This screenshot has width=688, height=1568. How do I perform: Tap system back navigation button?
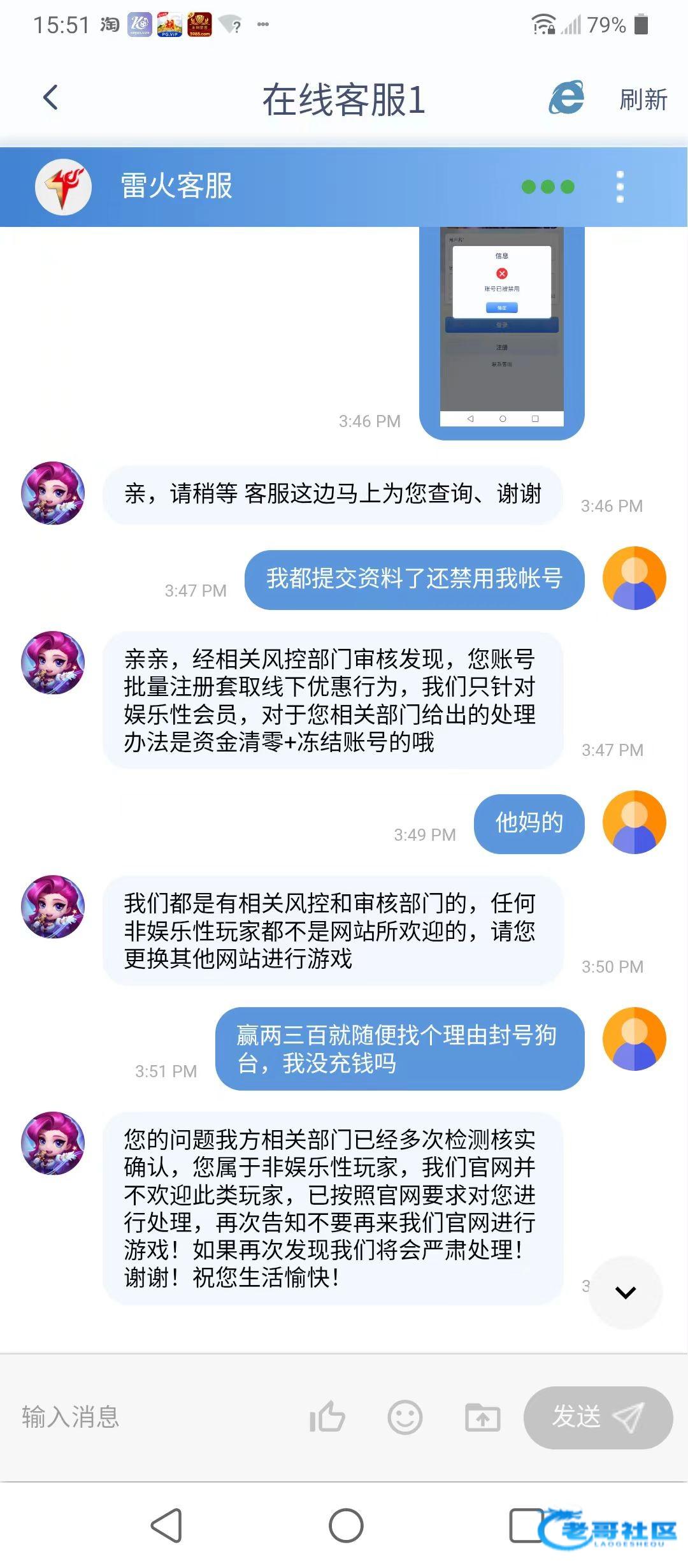pos(167,1525)
